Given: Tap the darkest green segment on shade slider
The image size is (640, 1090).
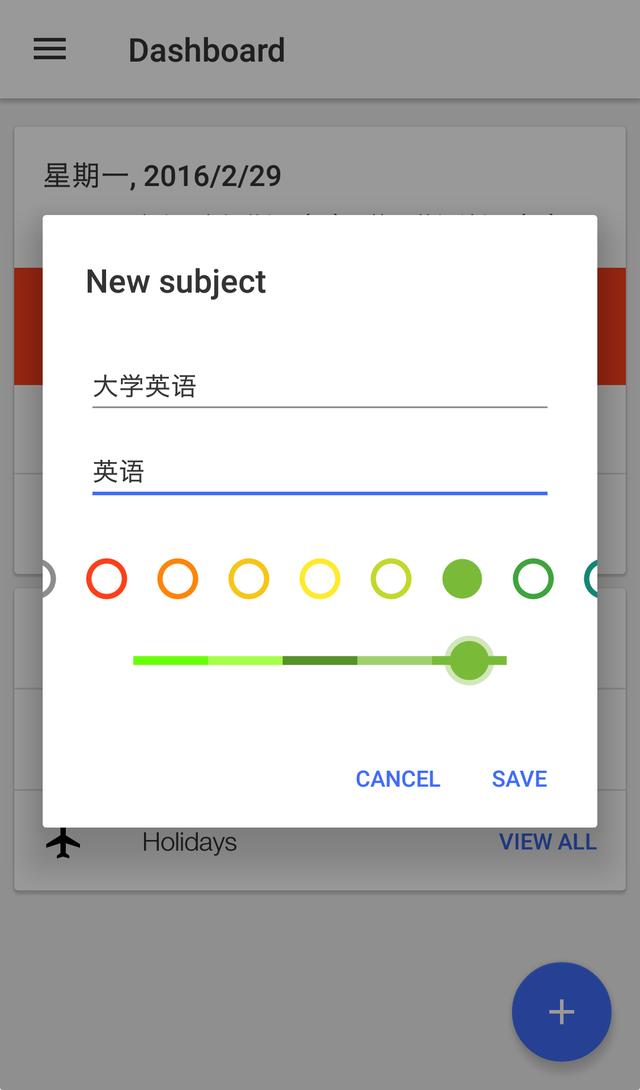Looking at the screenshot, I should (x=320, y=660).
